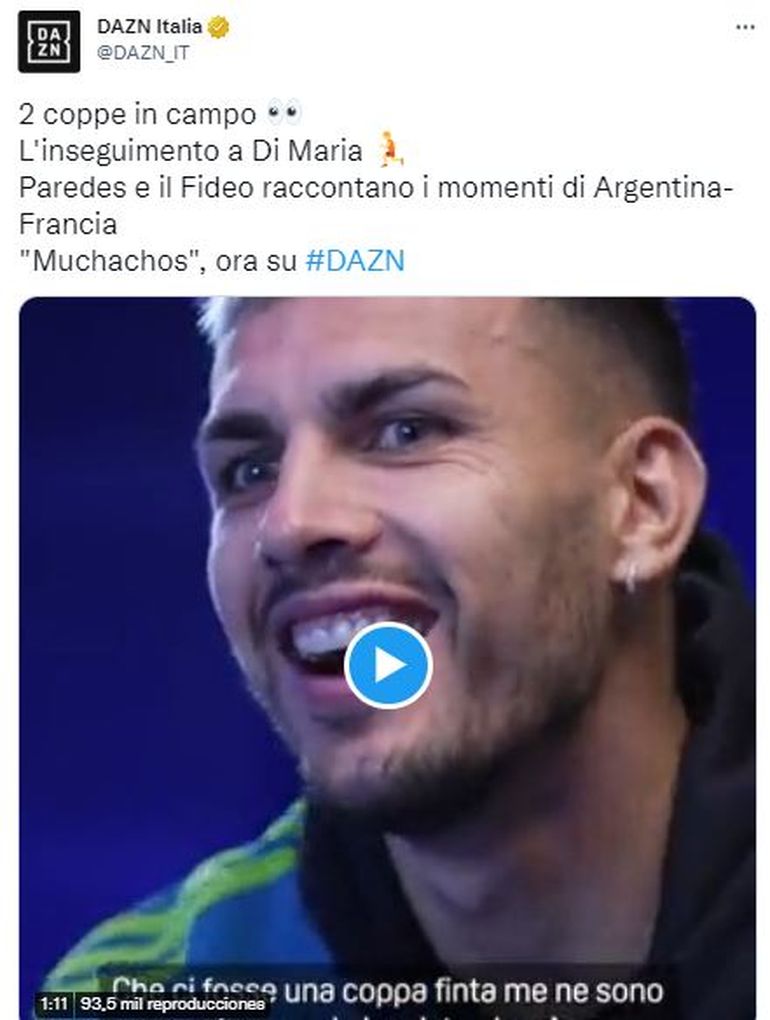Open the DAZN Italia profile avatar
The height and width of the screenshot is (1020, 770).
click(49, 41)
